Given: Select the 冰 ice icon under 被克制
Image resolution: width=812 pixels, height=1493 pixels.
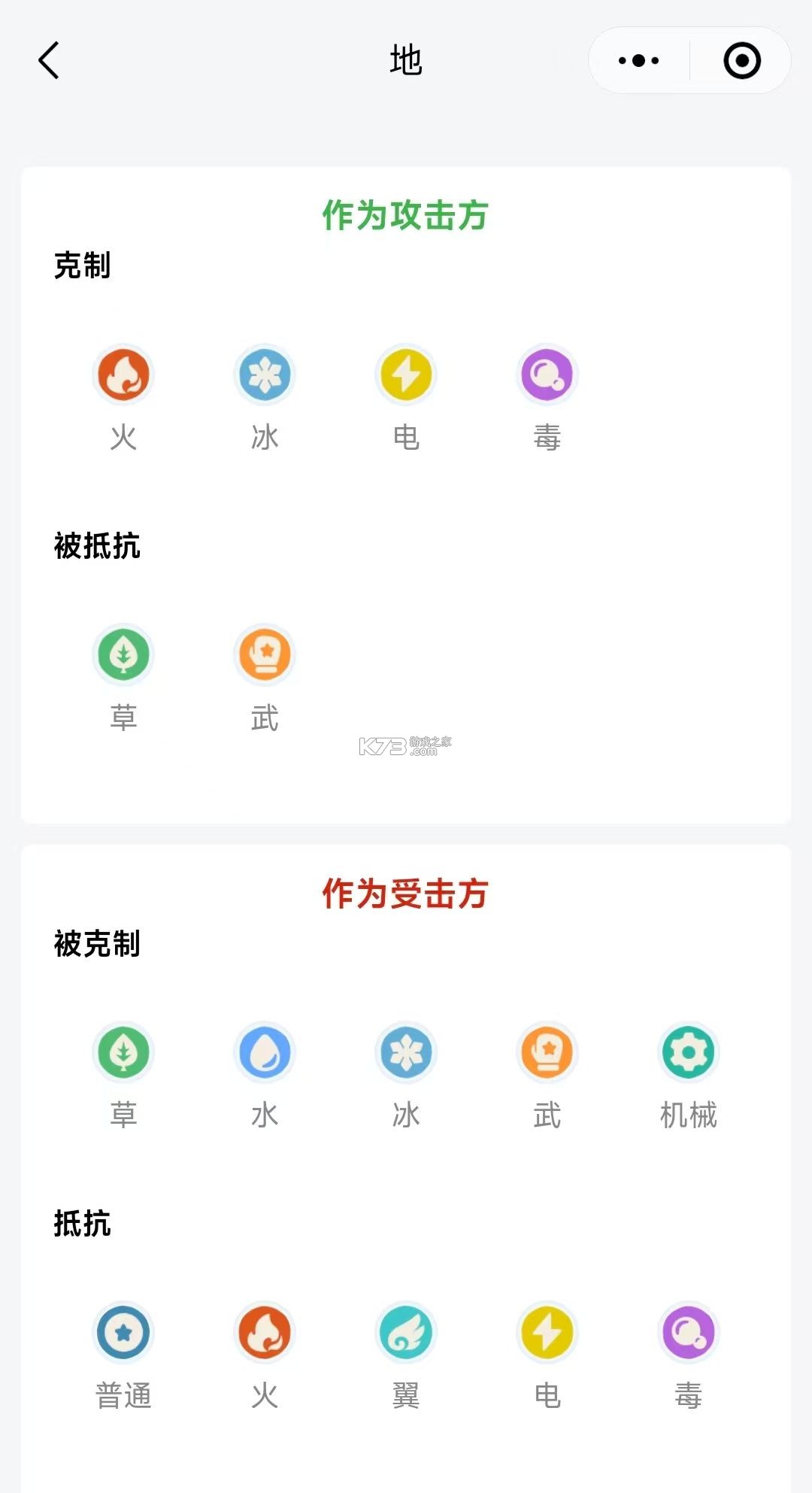Looking at the screenshot, I should [406, 1053].
